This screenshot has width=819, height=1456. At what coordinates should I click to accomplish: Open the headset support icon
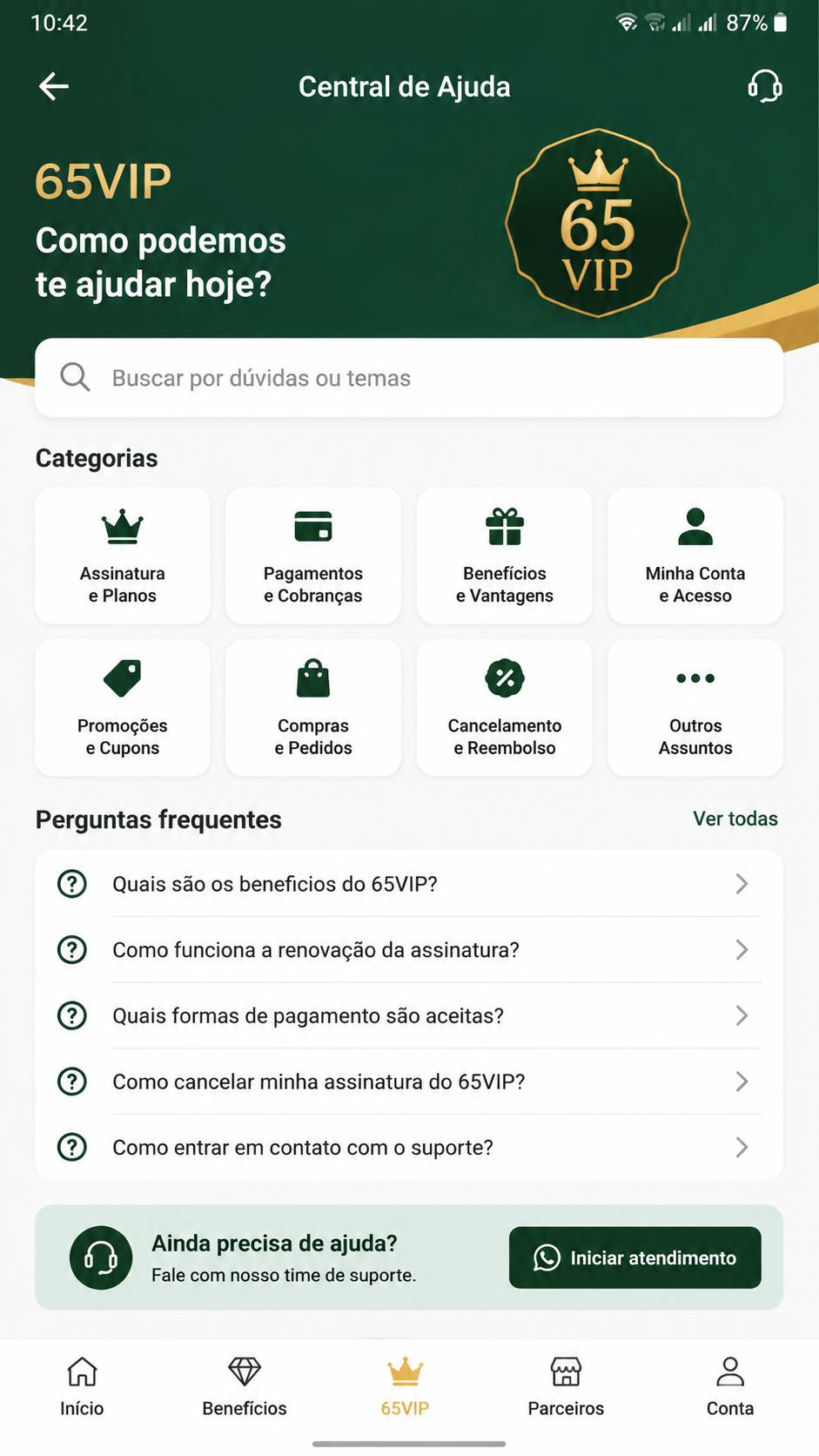coord(765,86)
